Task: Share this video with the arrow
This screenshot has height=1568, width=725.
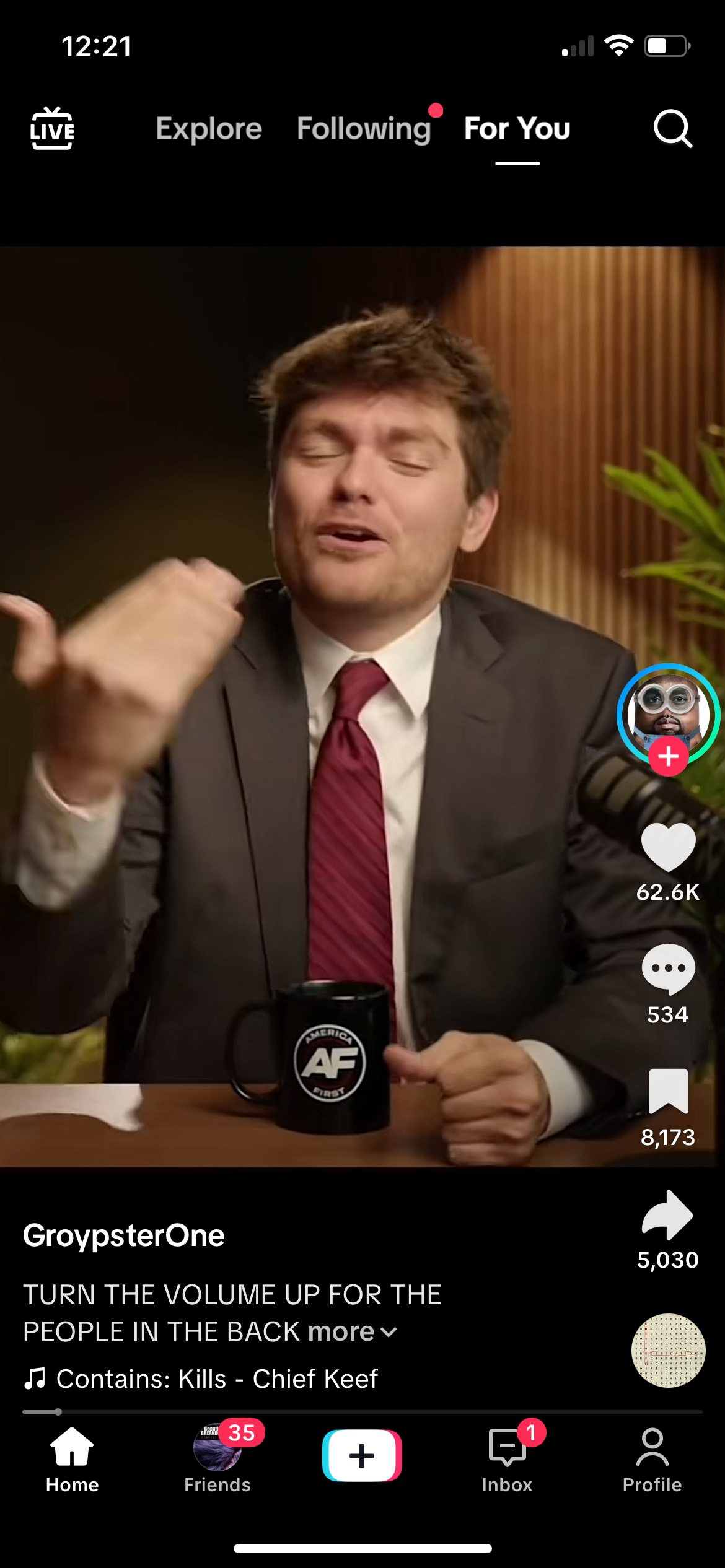Action: pyautogui.click(x=668, y=1215)
